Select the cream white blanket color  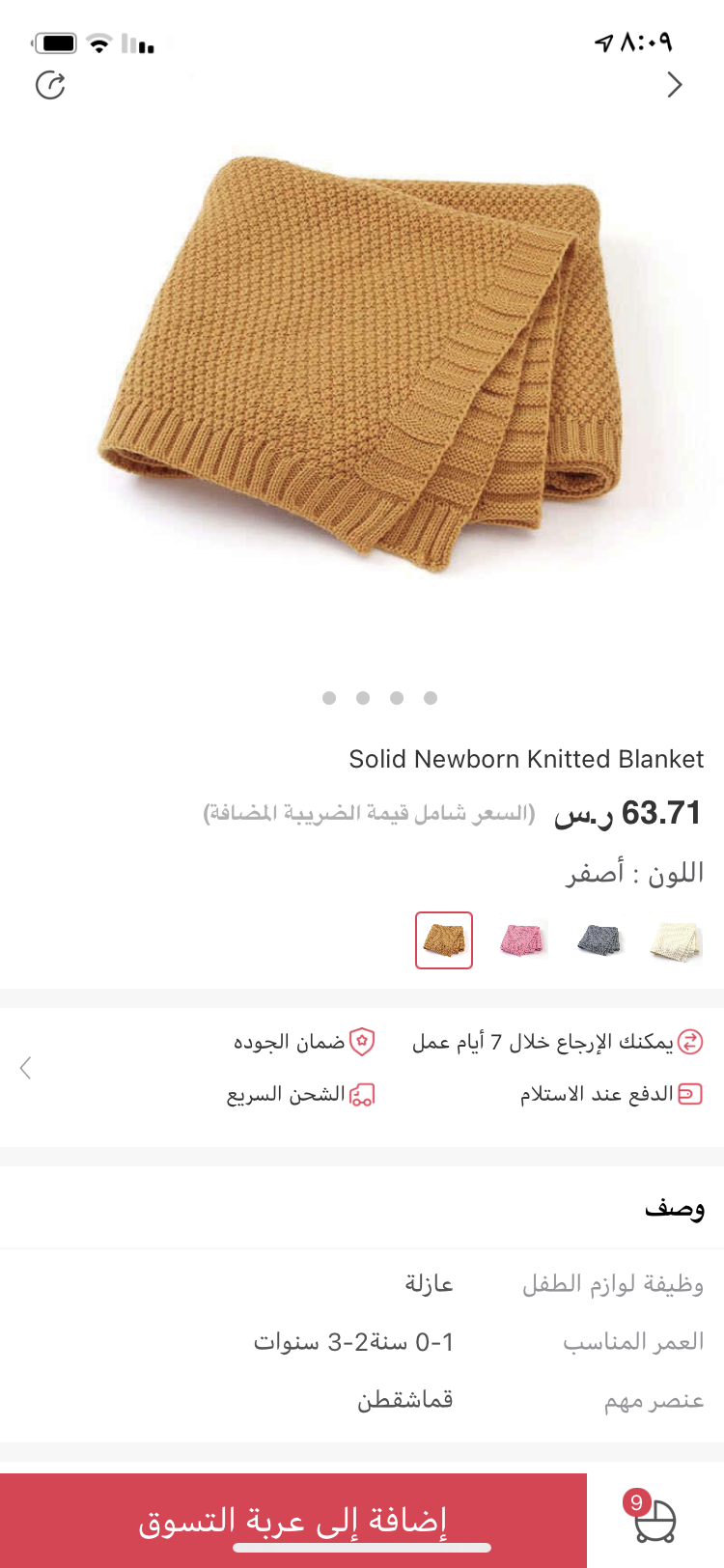point(676,939)
